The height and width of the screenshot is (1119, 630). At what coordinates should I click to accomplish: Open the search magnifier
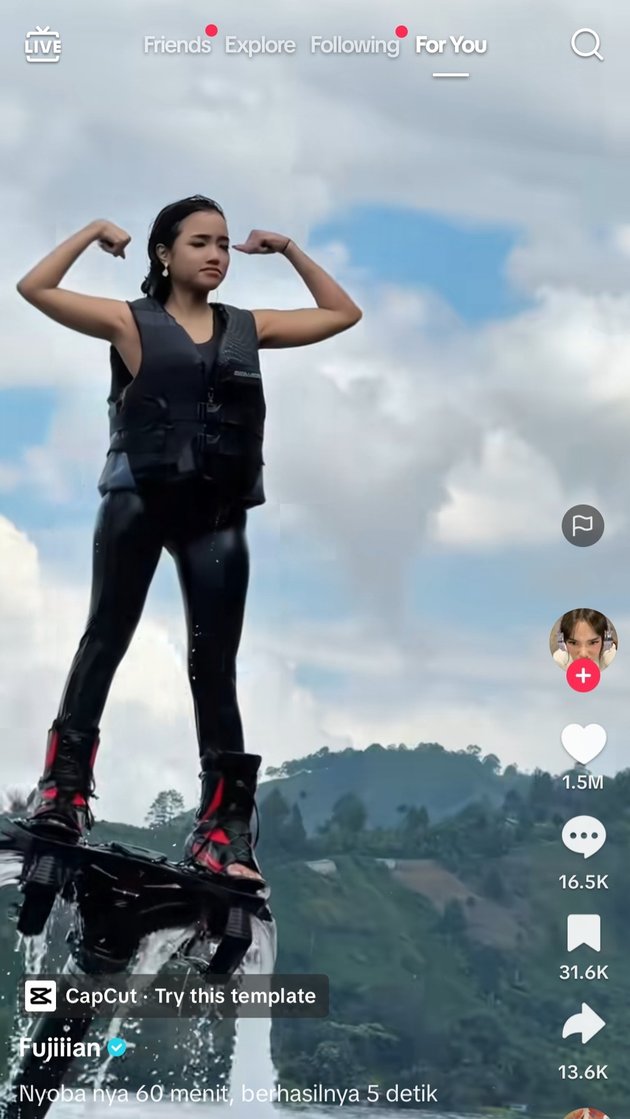587,45
